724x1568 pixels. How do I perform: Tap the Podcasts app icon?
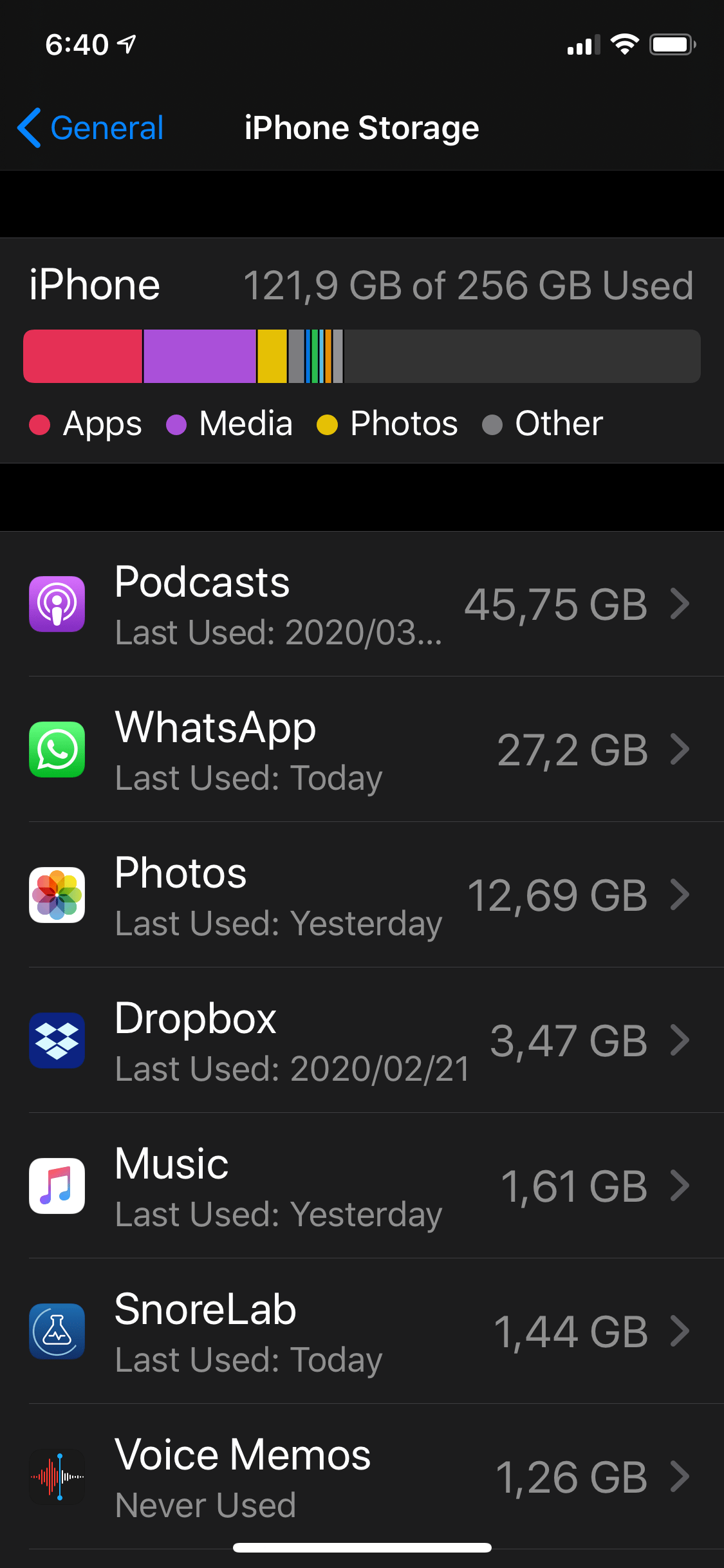[57, 605]
